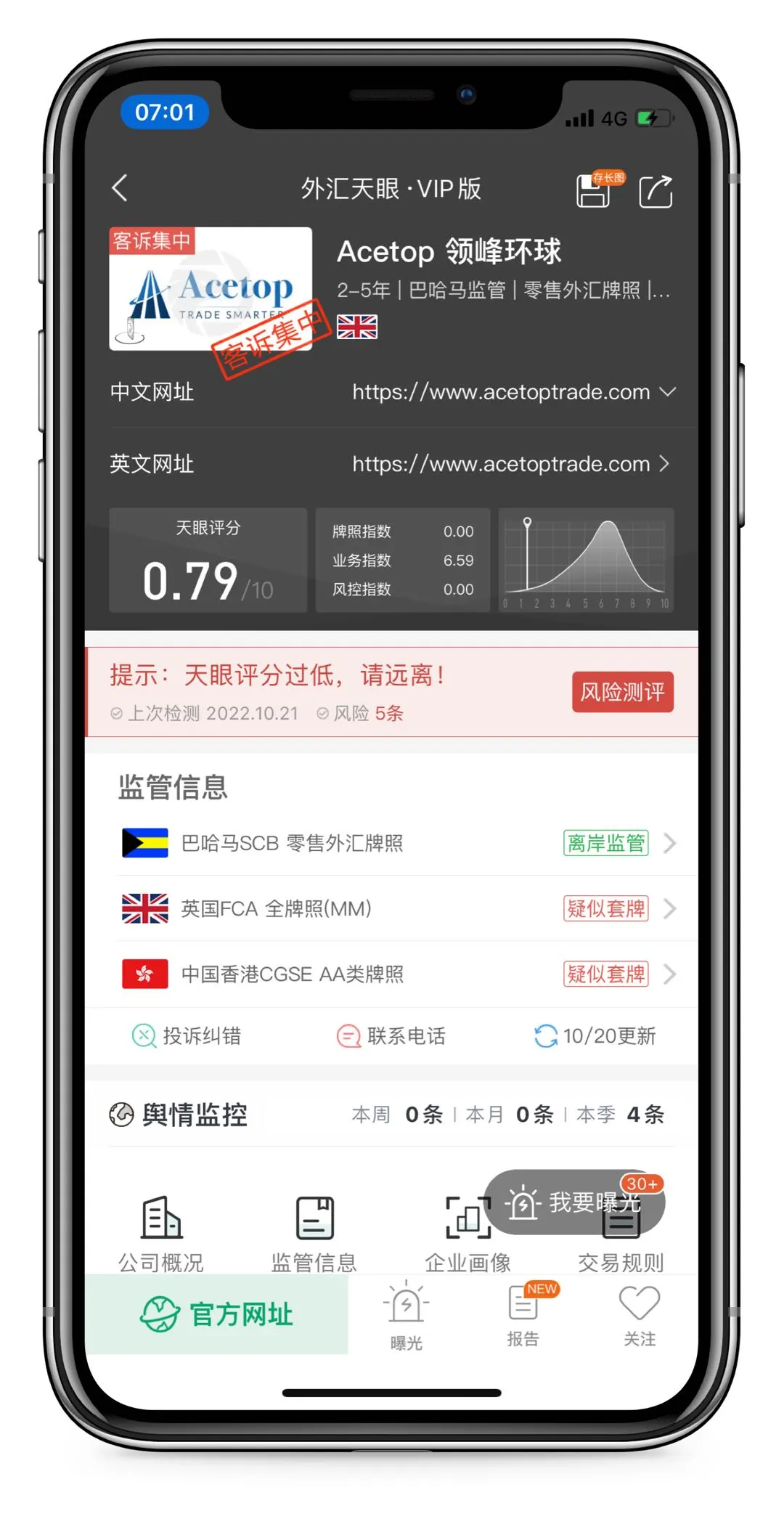Open the 公司概况 section
784x1527 pixels.
(x=161, y=1234)
